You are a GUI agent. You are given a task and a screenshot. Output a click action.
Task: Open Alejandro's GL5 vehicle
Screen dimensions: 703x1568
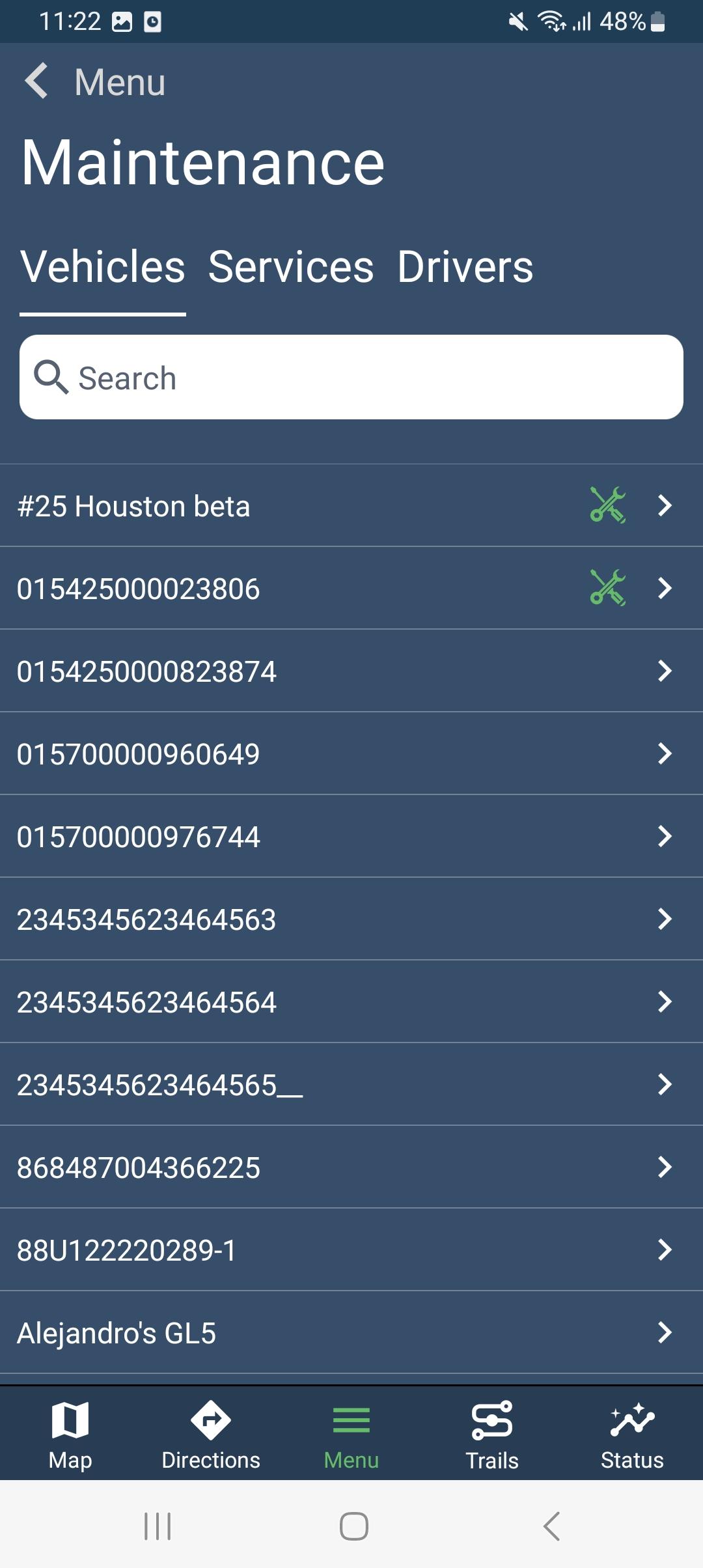pyautogui.click(x=351, y=1332)
